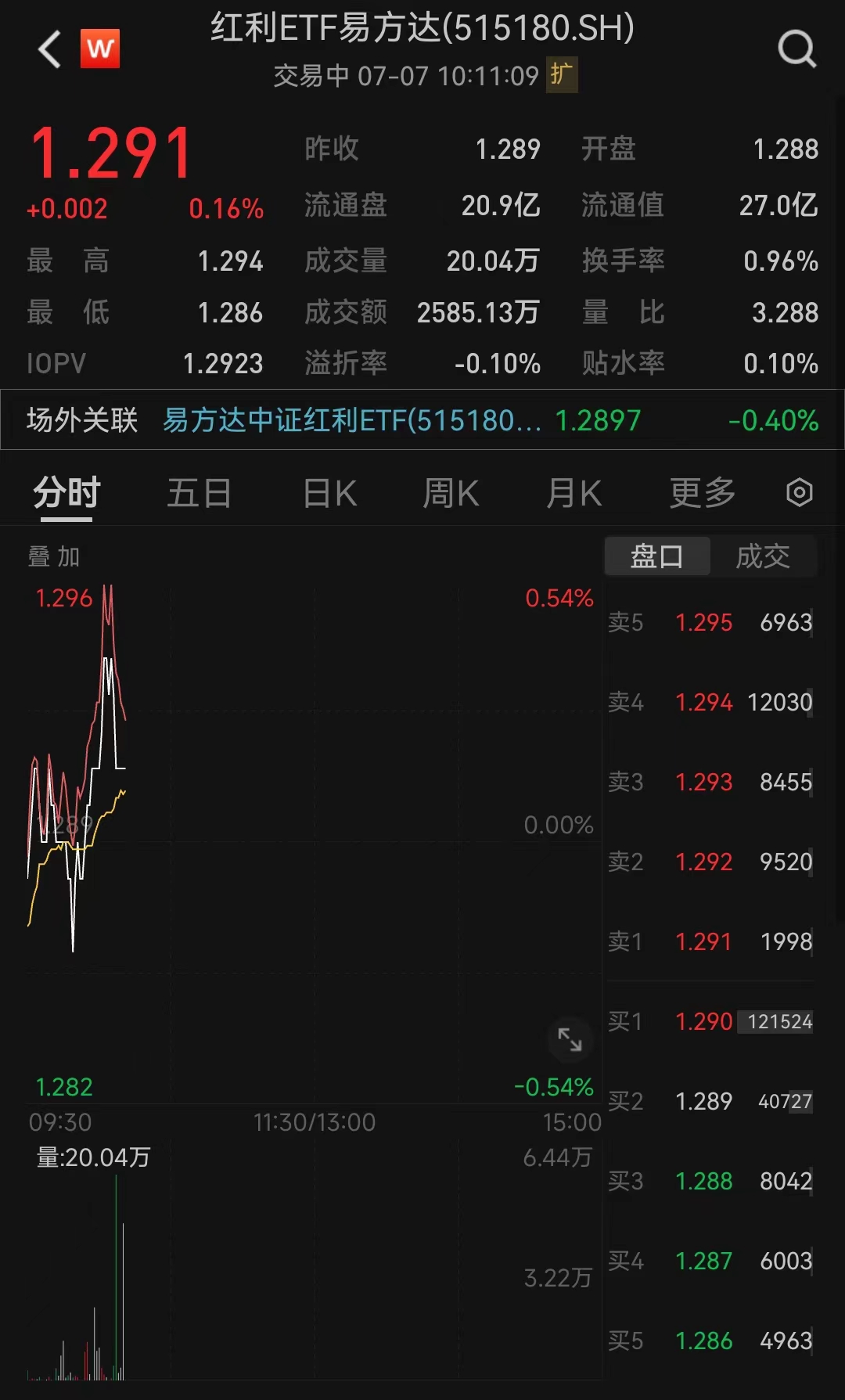Select the 卖1 ask price 1.291

(703, 942)
